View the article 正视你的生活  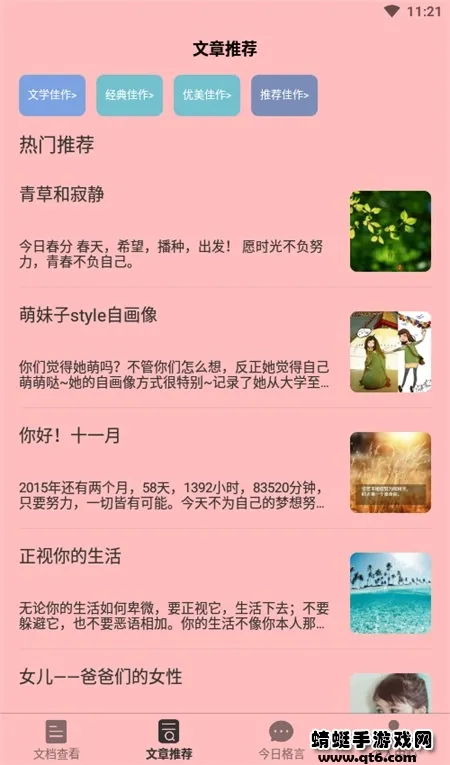(225, 590)
